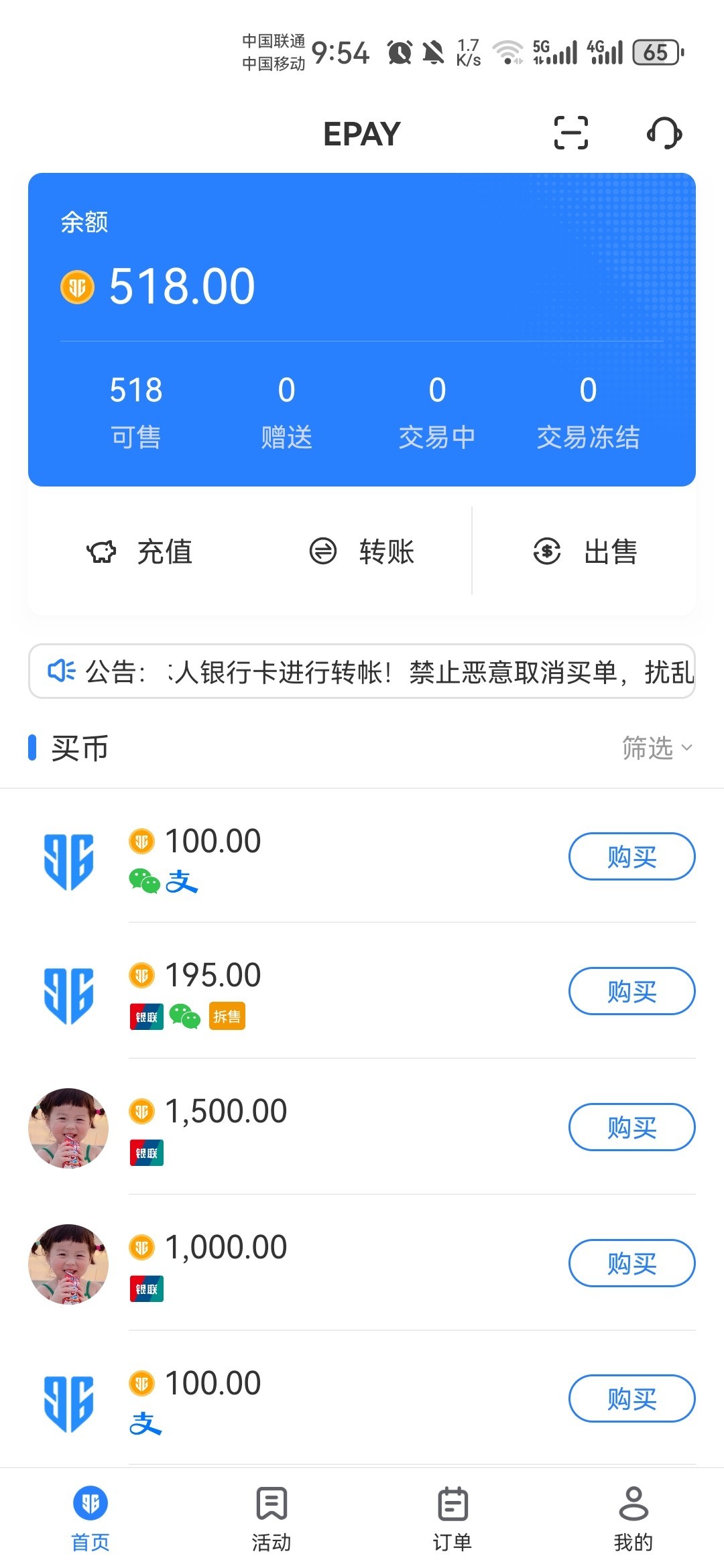This screenshot has width=724, height=1568.
Task: Open the 我的 profile tab
Action: (633, 1518)
